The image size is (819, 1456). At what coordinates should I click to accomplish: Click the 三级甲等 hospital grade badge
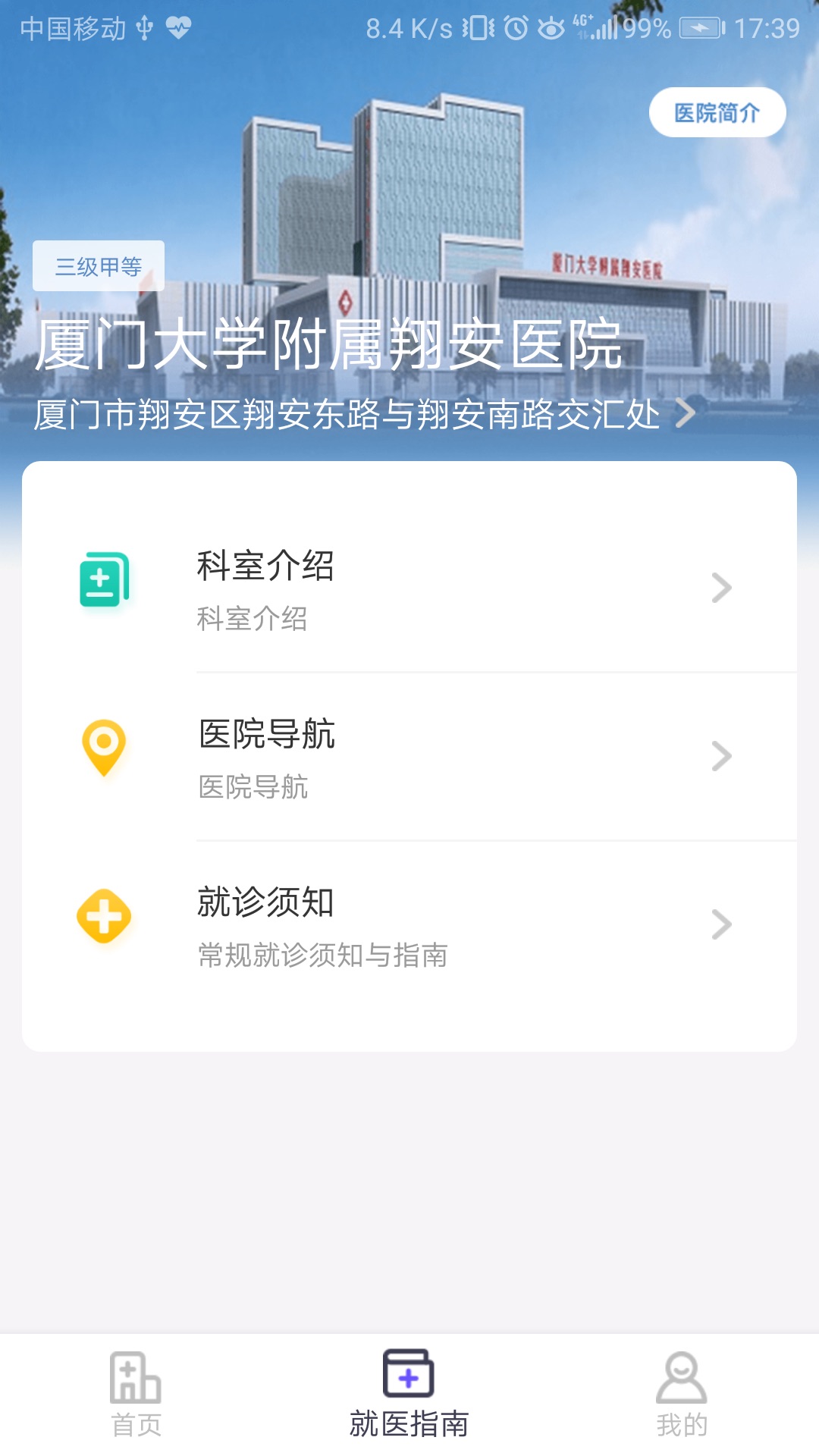[99, 265]
